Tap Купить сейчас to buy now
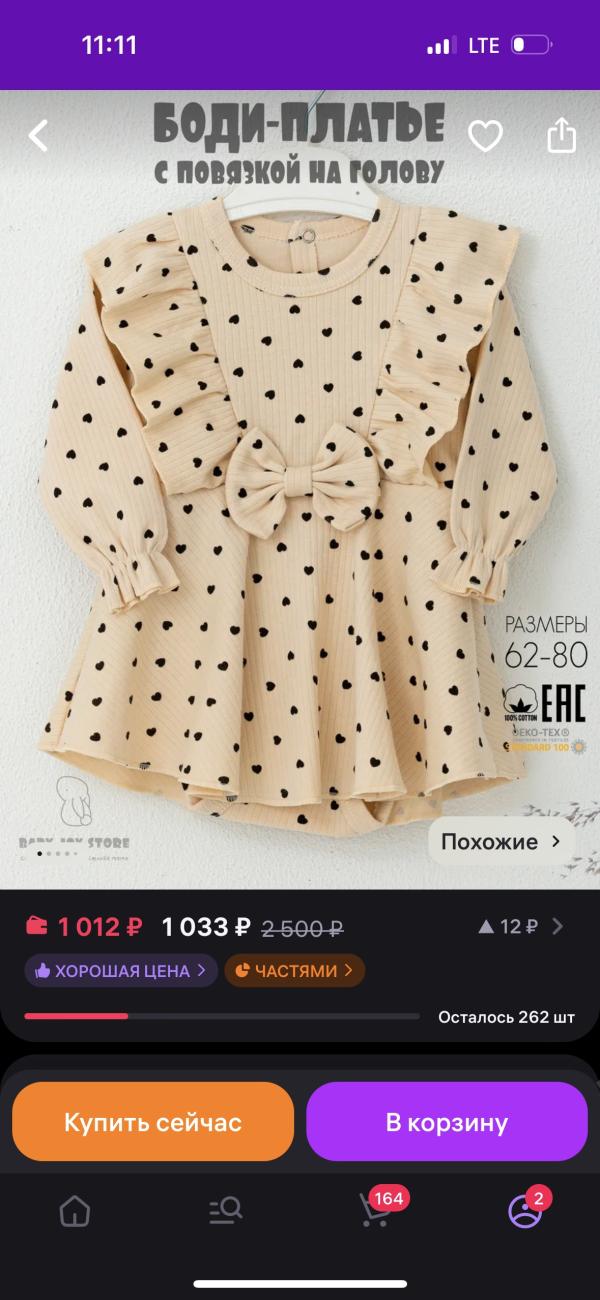600x1300 pixels. 153,1122
